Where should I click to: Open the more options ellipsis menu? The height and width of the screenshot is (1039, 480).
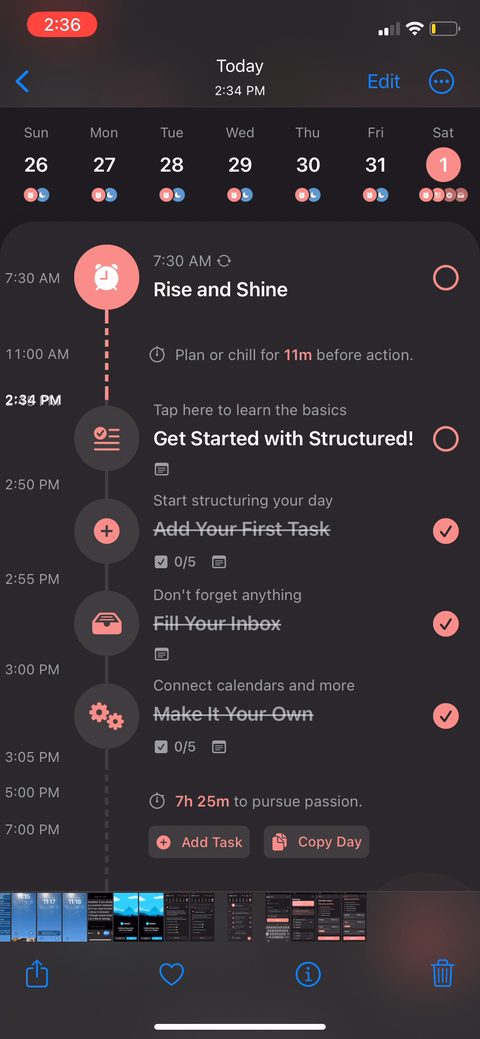[442, 82]
